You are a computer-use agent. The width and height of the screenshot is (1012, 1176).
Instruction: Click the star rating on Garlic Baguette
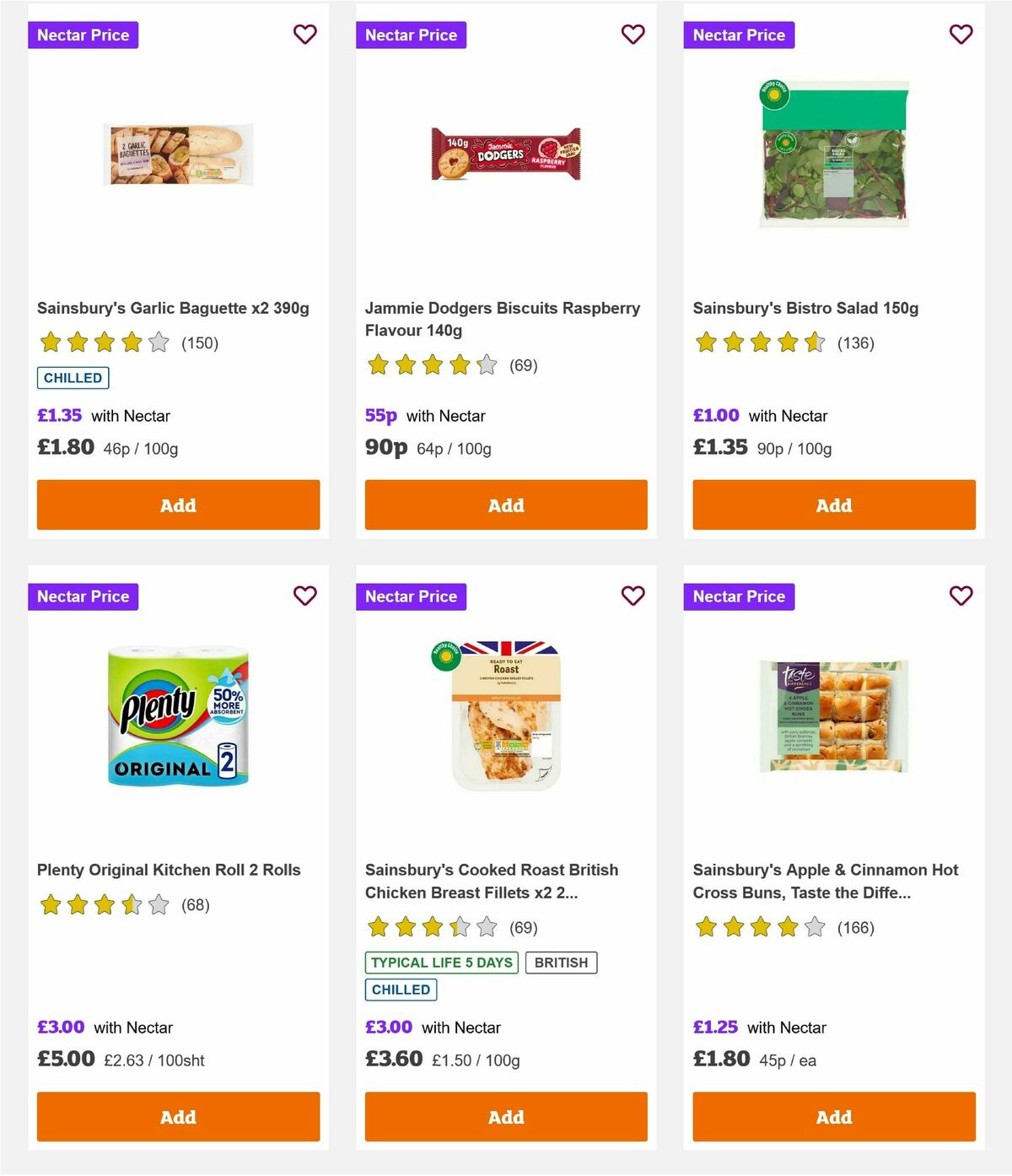[103, 343]
